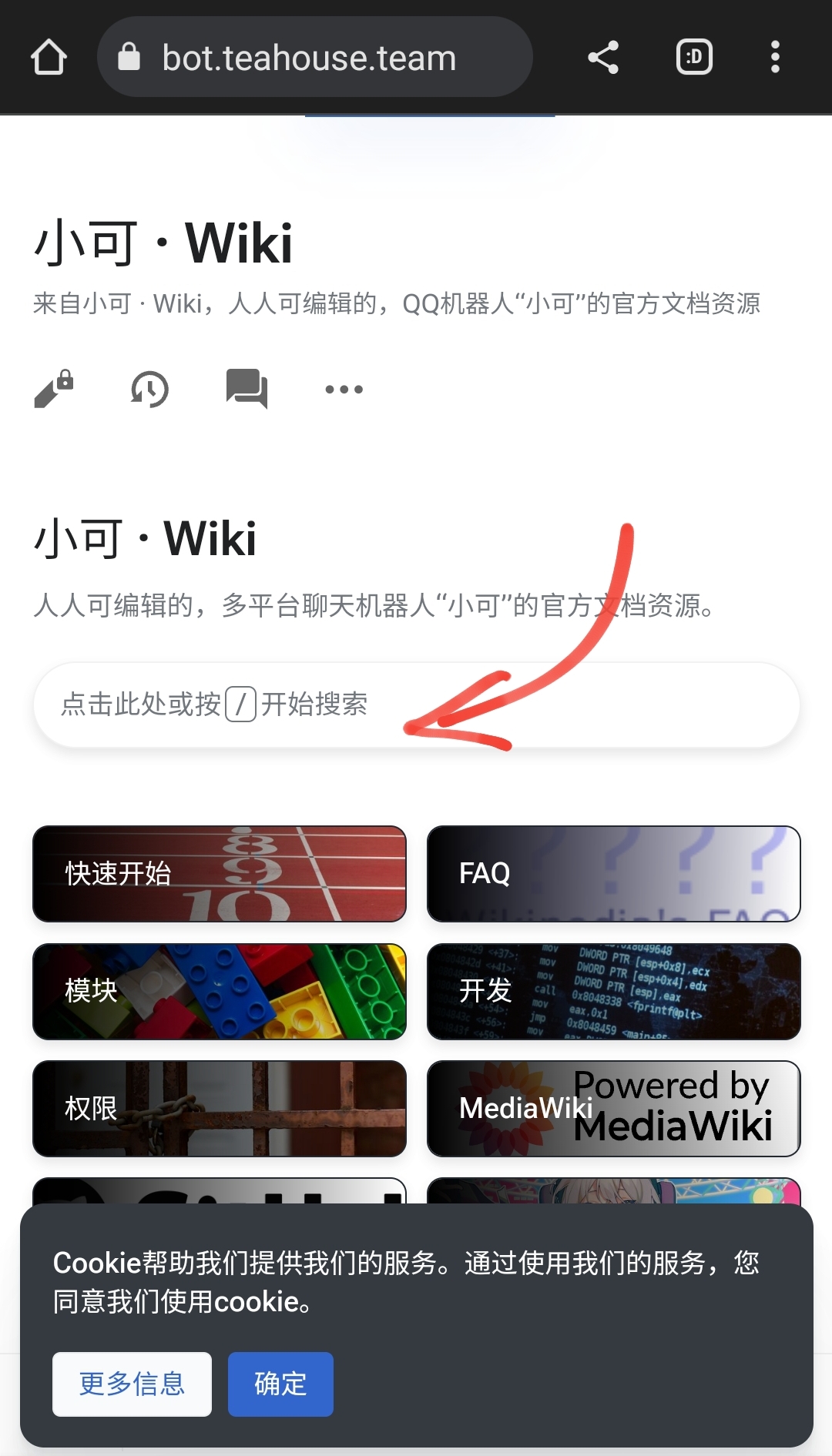Open 更多信息 for cookie details
The width and height of the screenshot is (832, 1456).
131,1384
